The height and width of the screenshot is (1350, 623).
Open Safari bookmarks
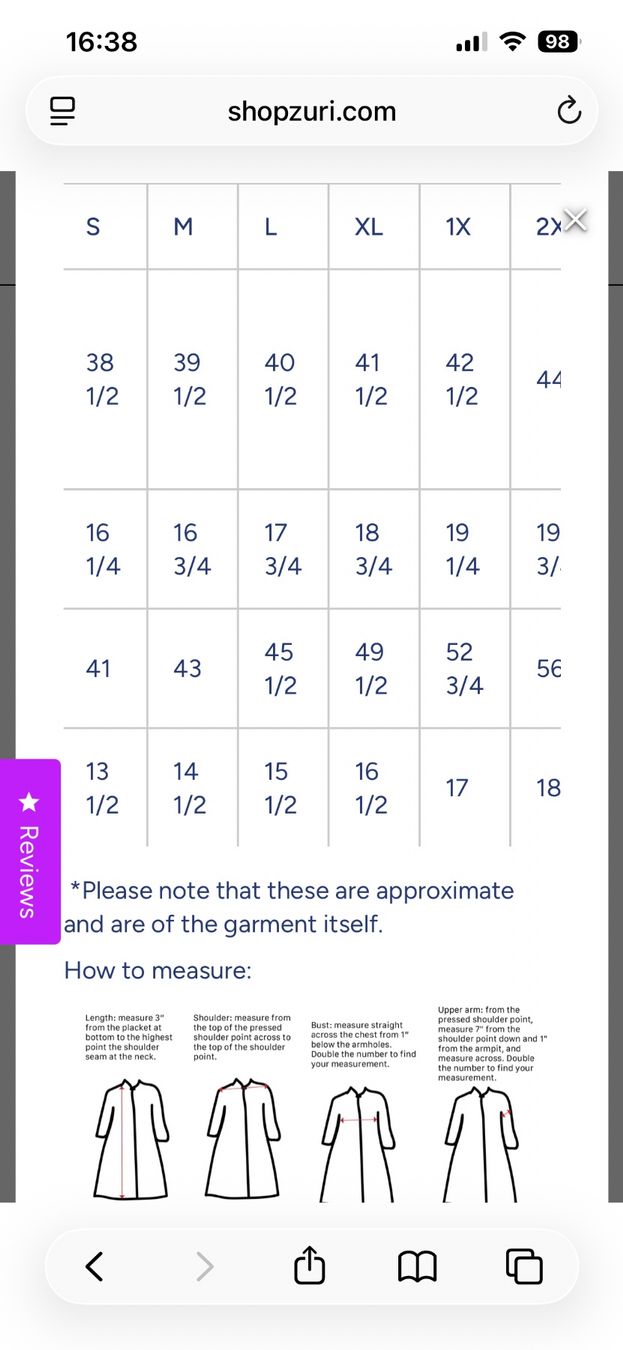tap(417, 1267)
